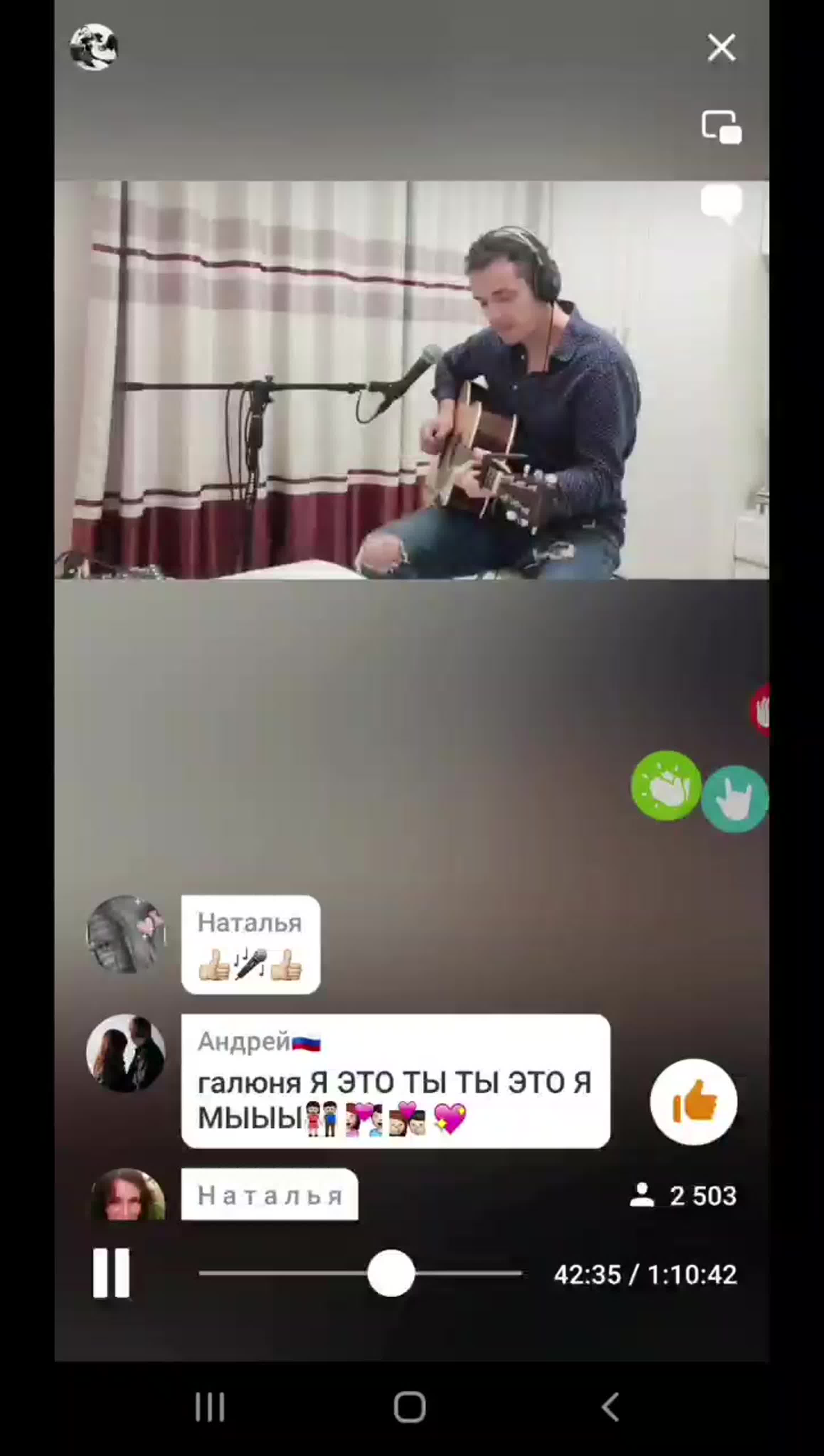Screen dimensions: 824x1456
Task: Open recent apps from navigation bar
Action: (x=210, y=1406)
